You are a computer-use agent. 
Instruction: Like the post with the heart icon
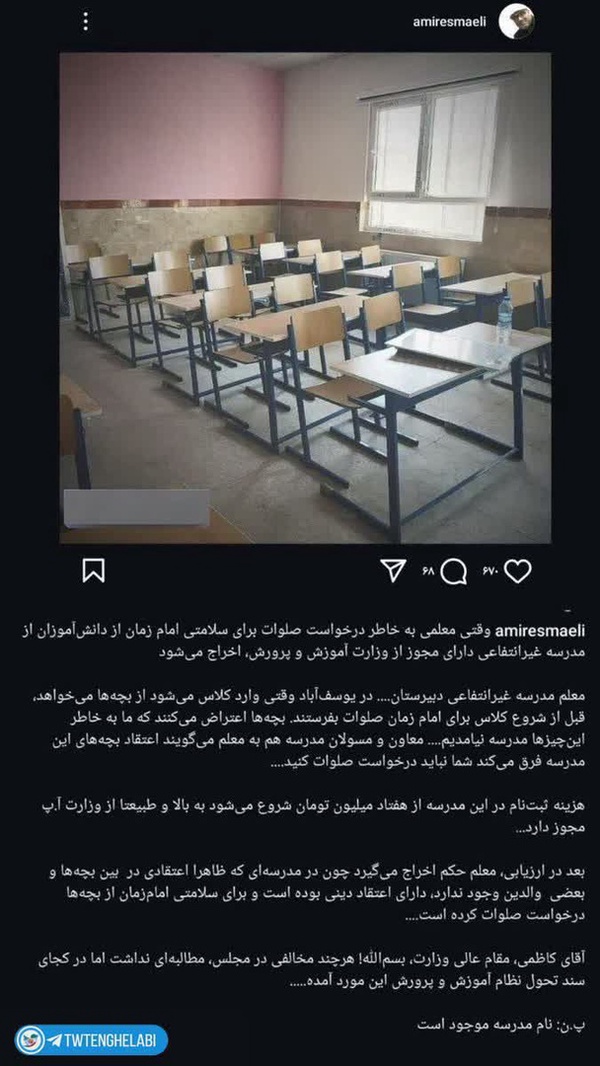click(518, 571)
